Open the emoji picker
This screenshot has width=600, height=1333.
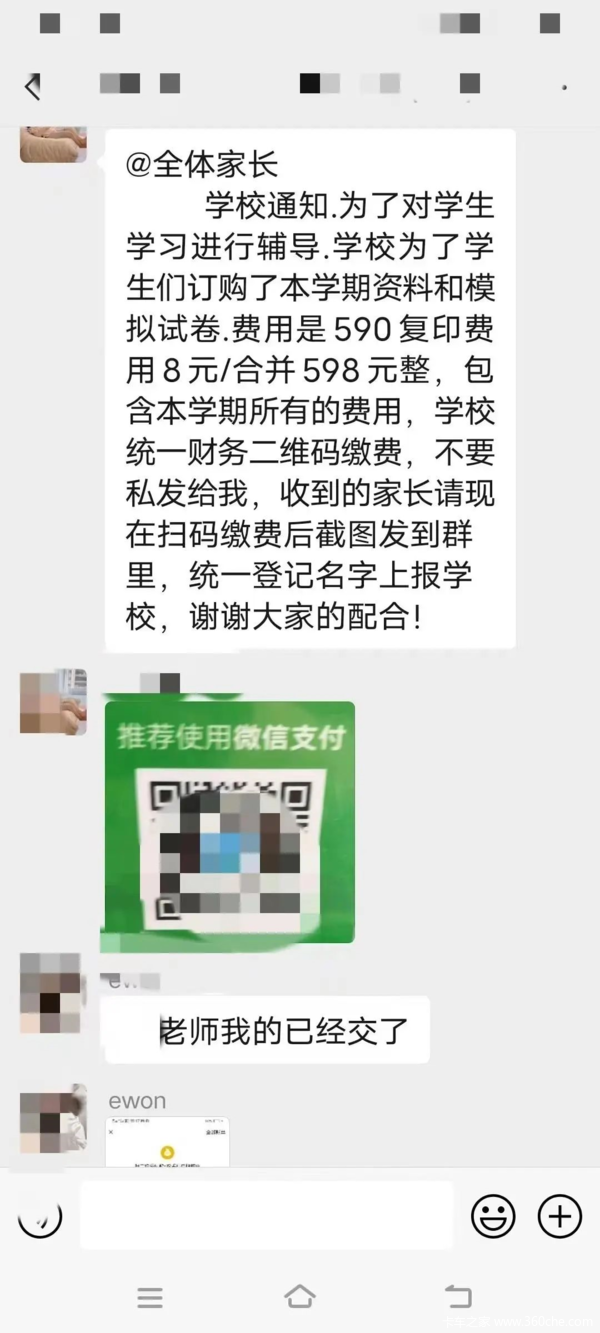pyautogui.click(x=493, y=1216)
